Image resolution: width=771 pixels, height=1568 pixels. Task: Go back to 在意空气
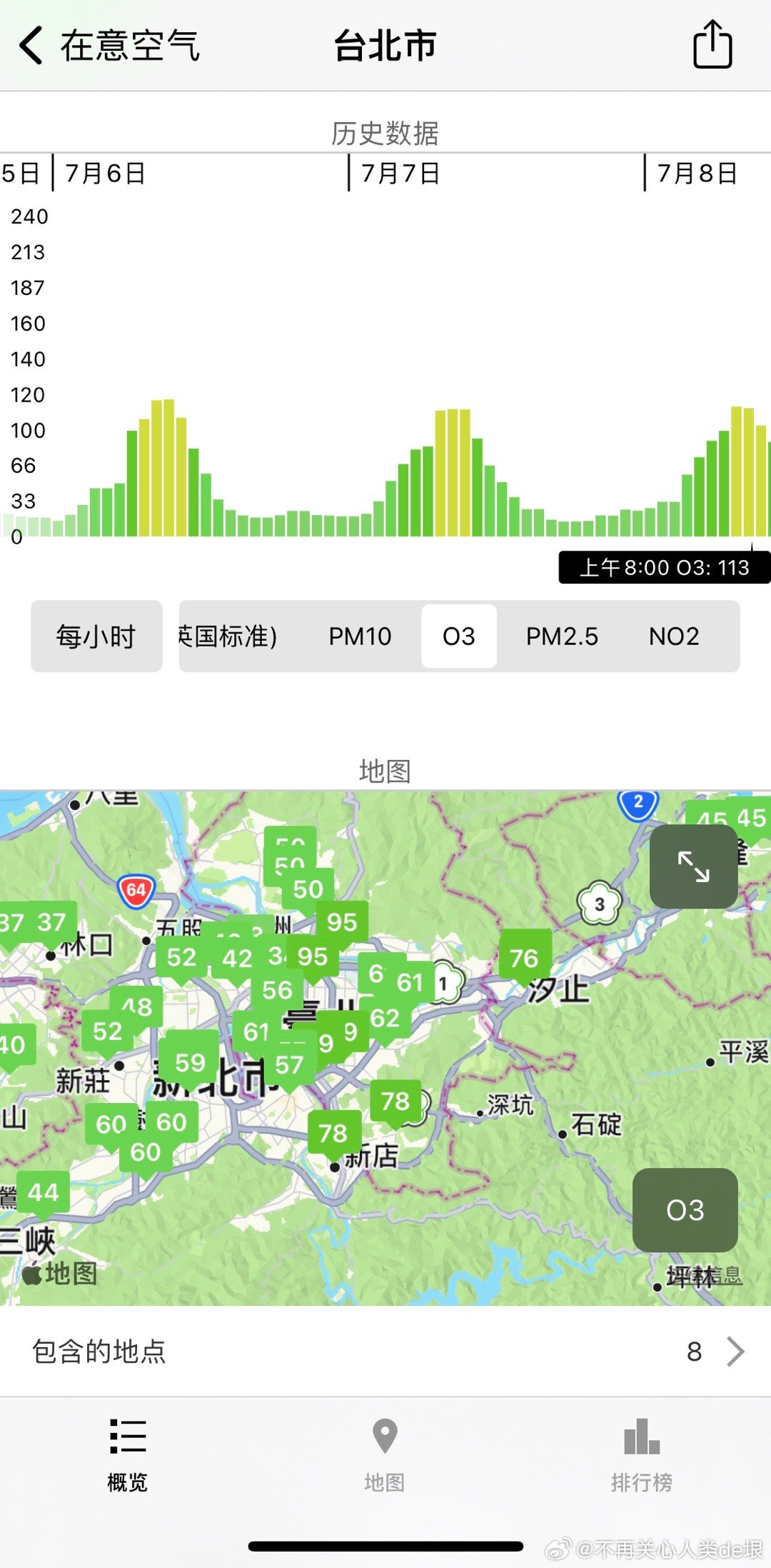[107, 46]
